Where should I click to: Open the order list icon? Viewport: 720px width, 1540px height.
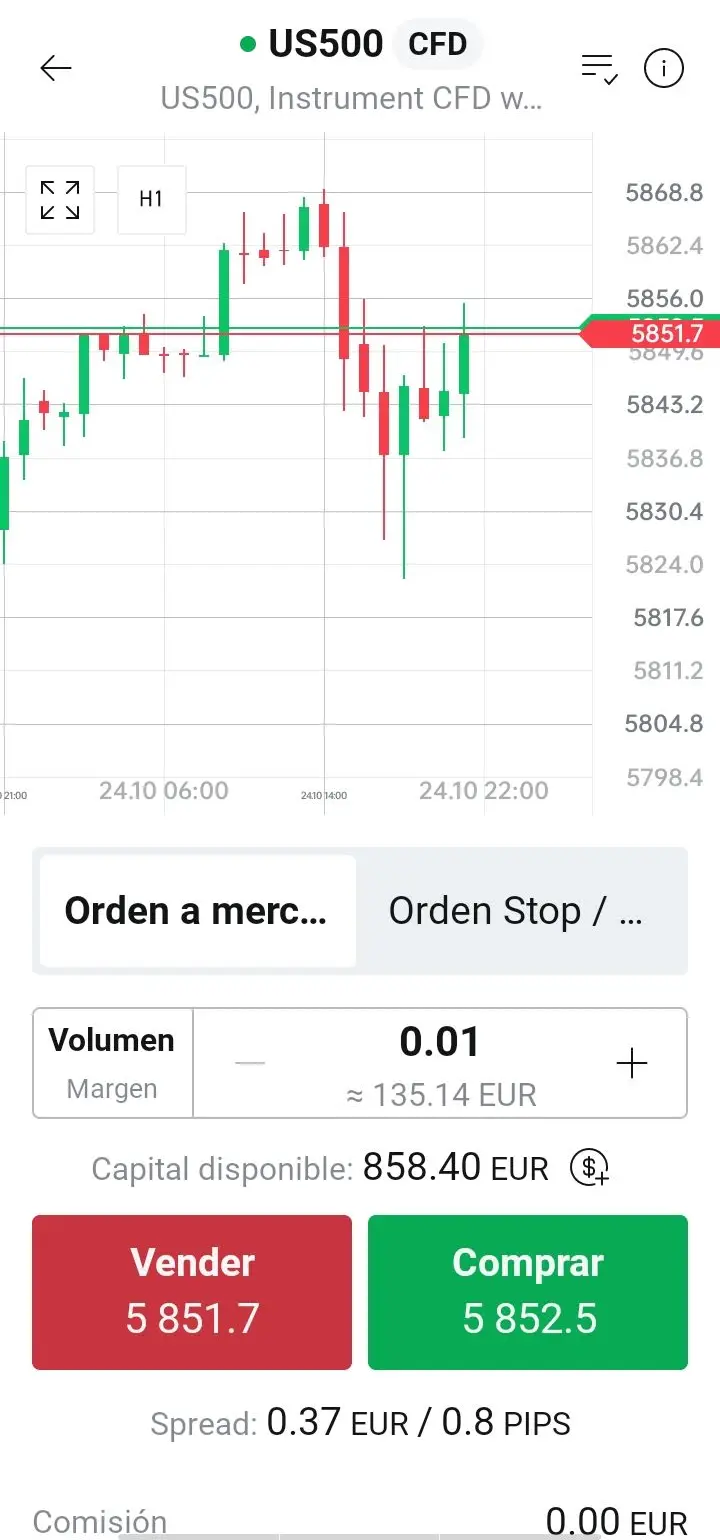(x=598, y=68)
